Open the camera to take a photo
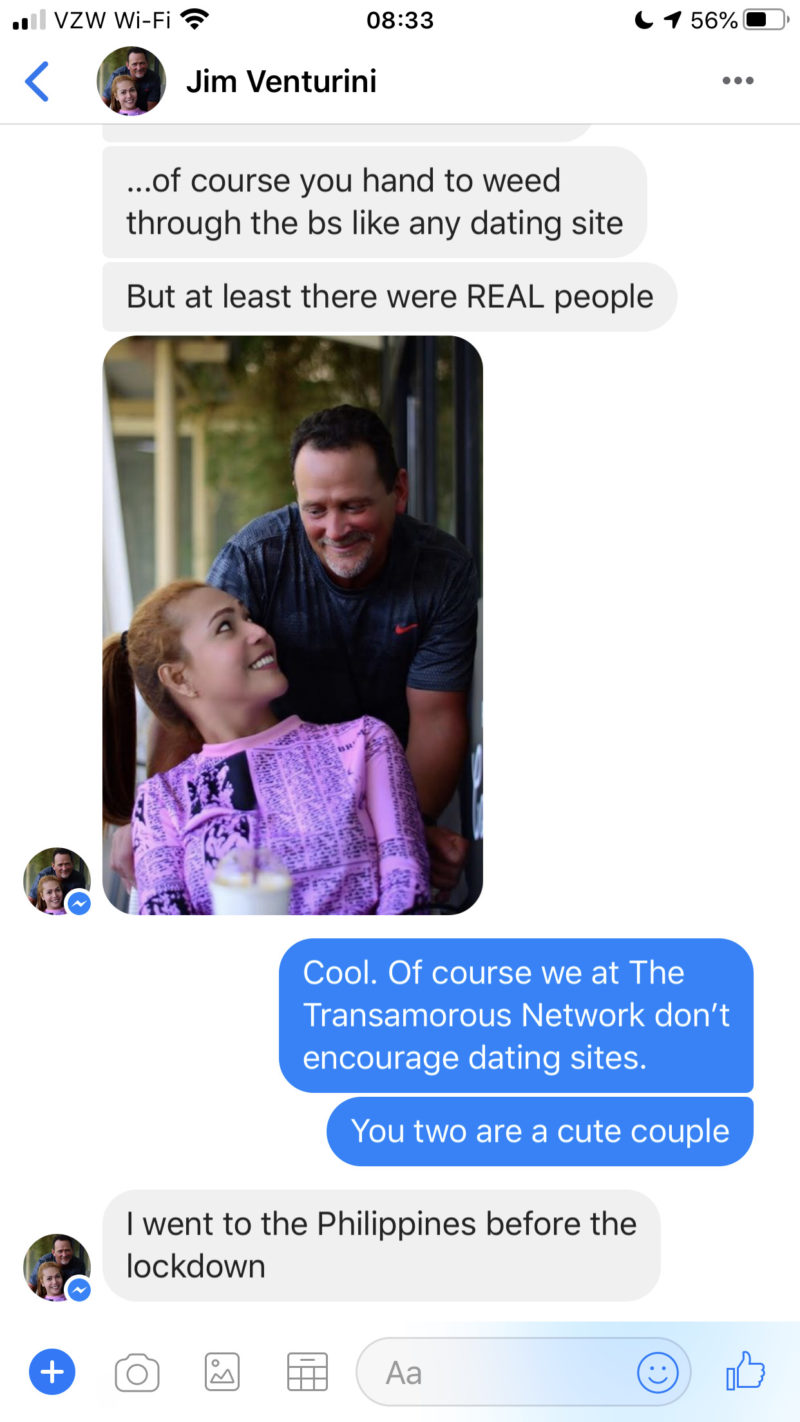The height and width of the screenshot is (1422, 800). (137, 1372)
